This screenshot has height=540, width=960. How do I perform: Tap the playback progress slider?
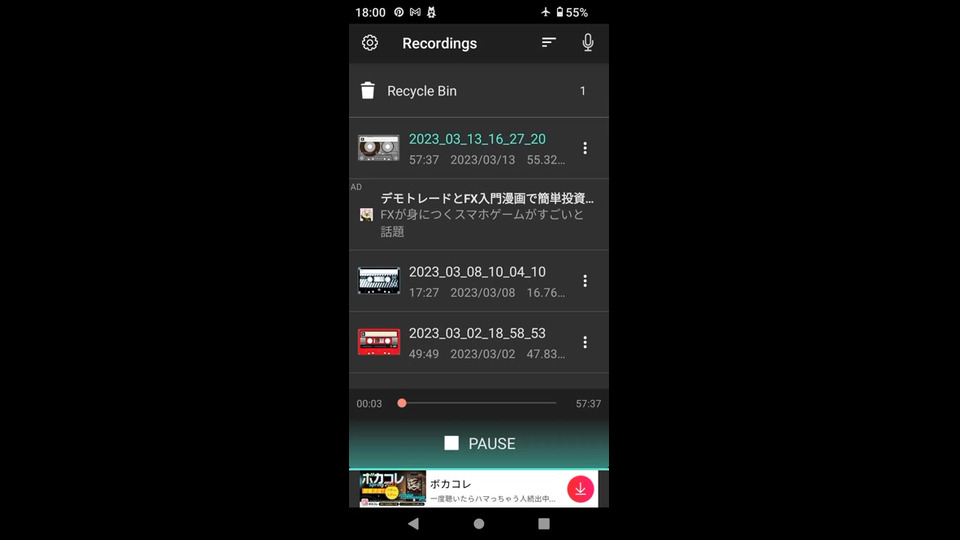[x=478, y=403]
